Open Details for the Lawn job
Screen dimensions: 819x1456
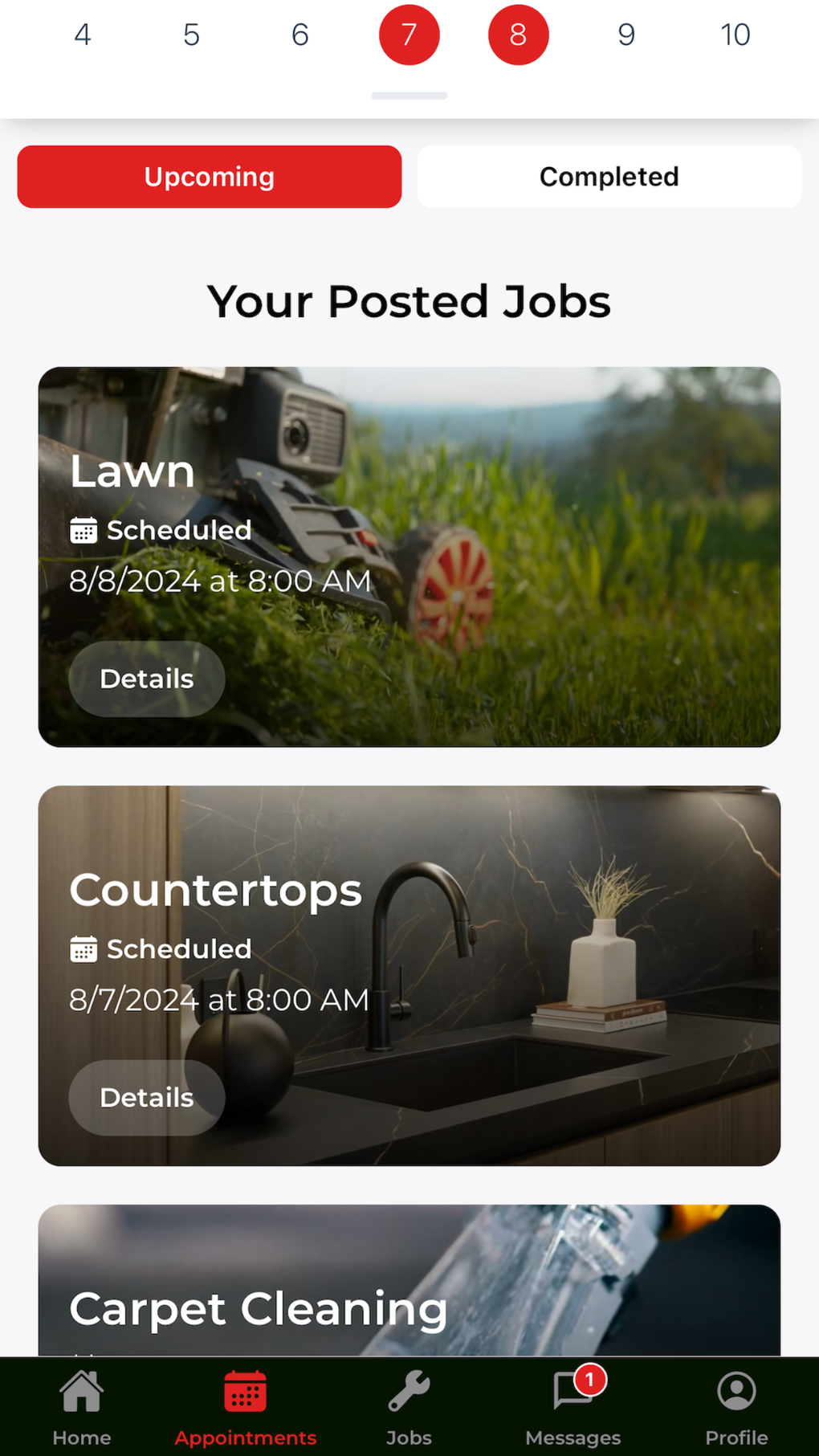pyautogui.click(x=146, y=679)
